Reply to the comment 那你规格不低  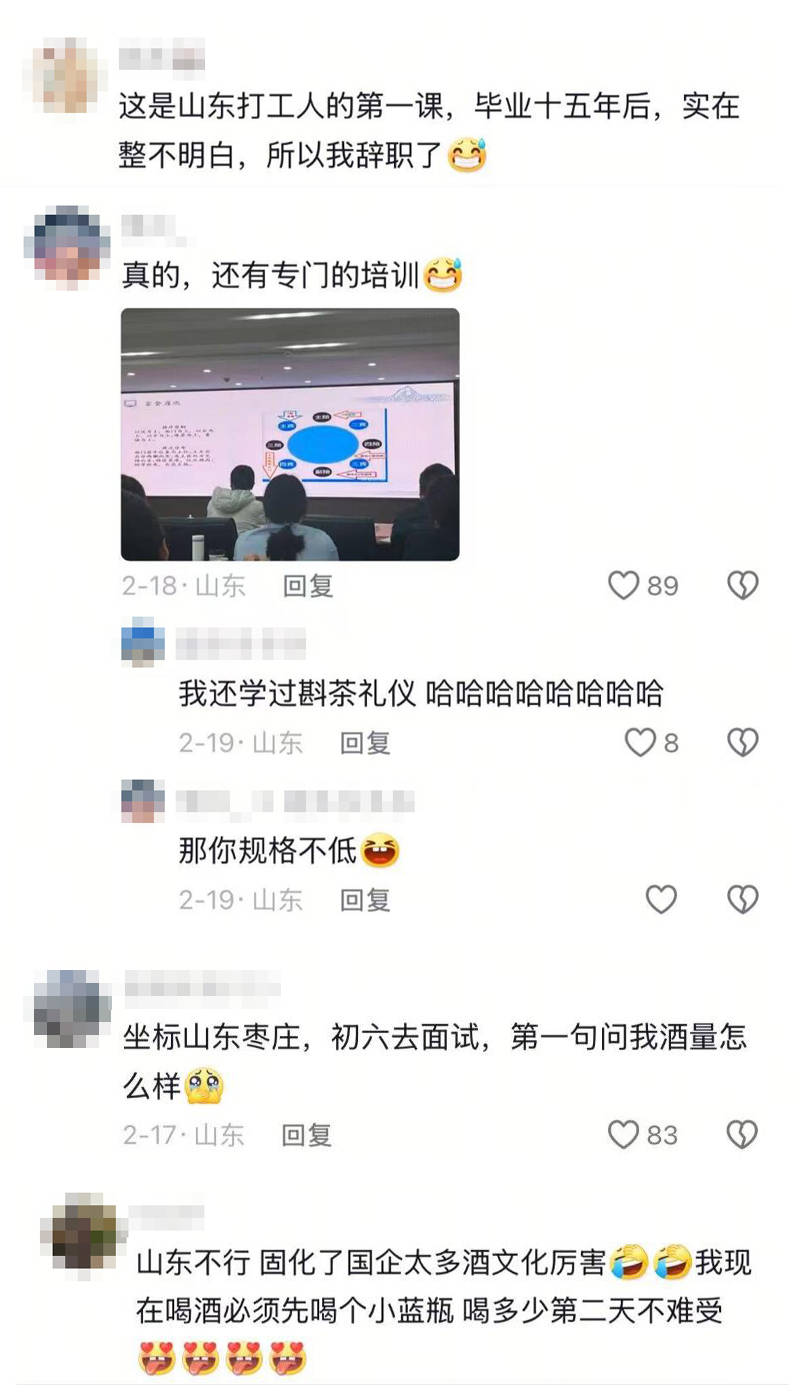[364, 900]
